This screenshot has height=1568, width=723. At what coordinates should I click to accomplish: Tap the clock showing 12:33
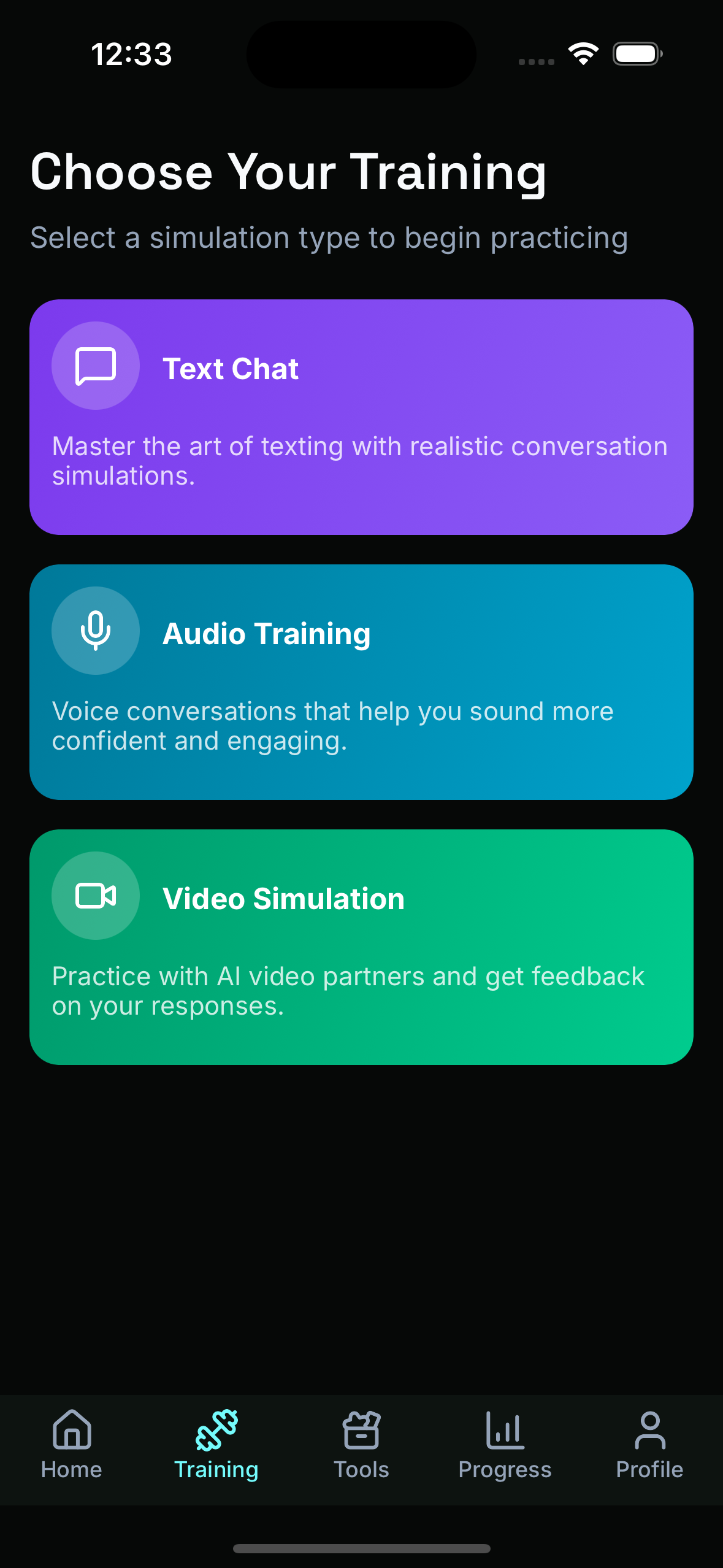tap(131, 54)
